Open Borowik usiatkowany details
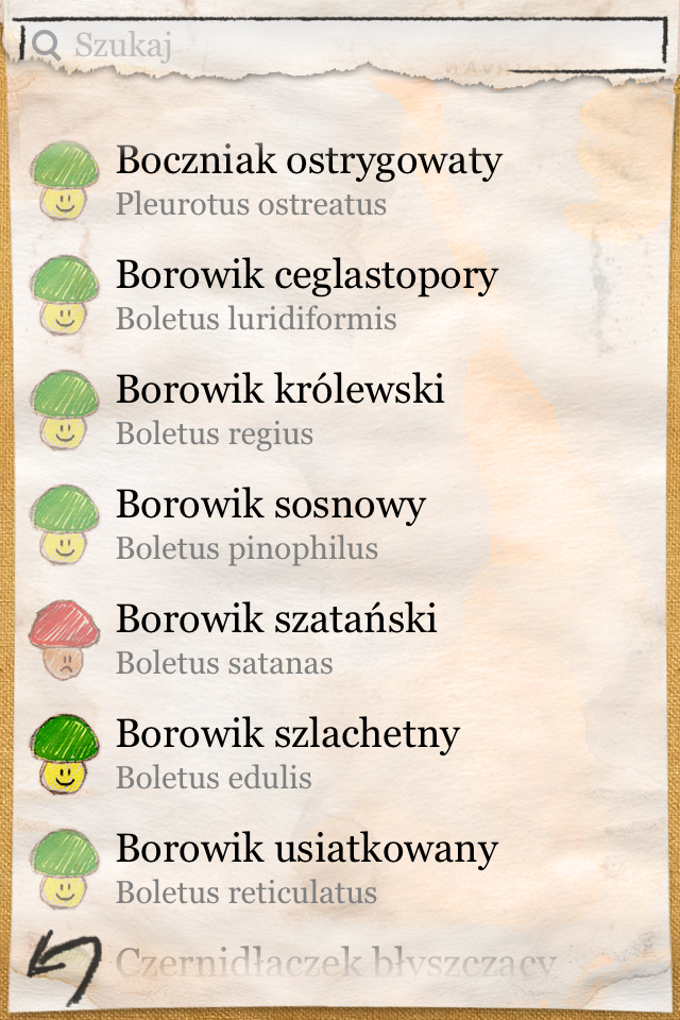This screenshot has height=1020, width=680. click(x=306, y=868)
